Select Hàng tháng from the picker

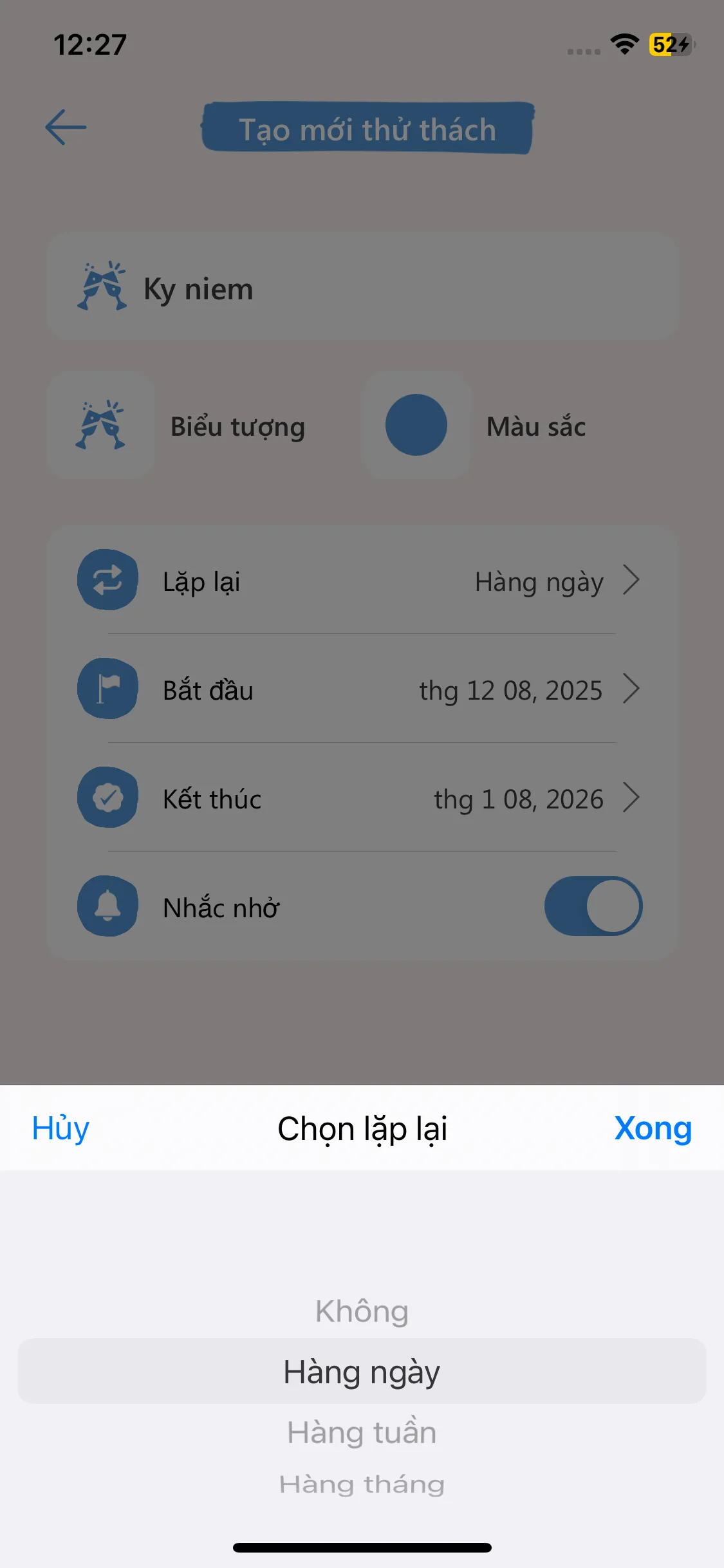tap(362, 1484)
